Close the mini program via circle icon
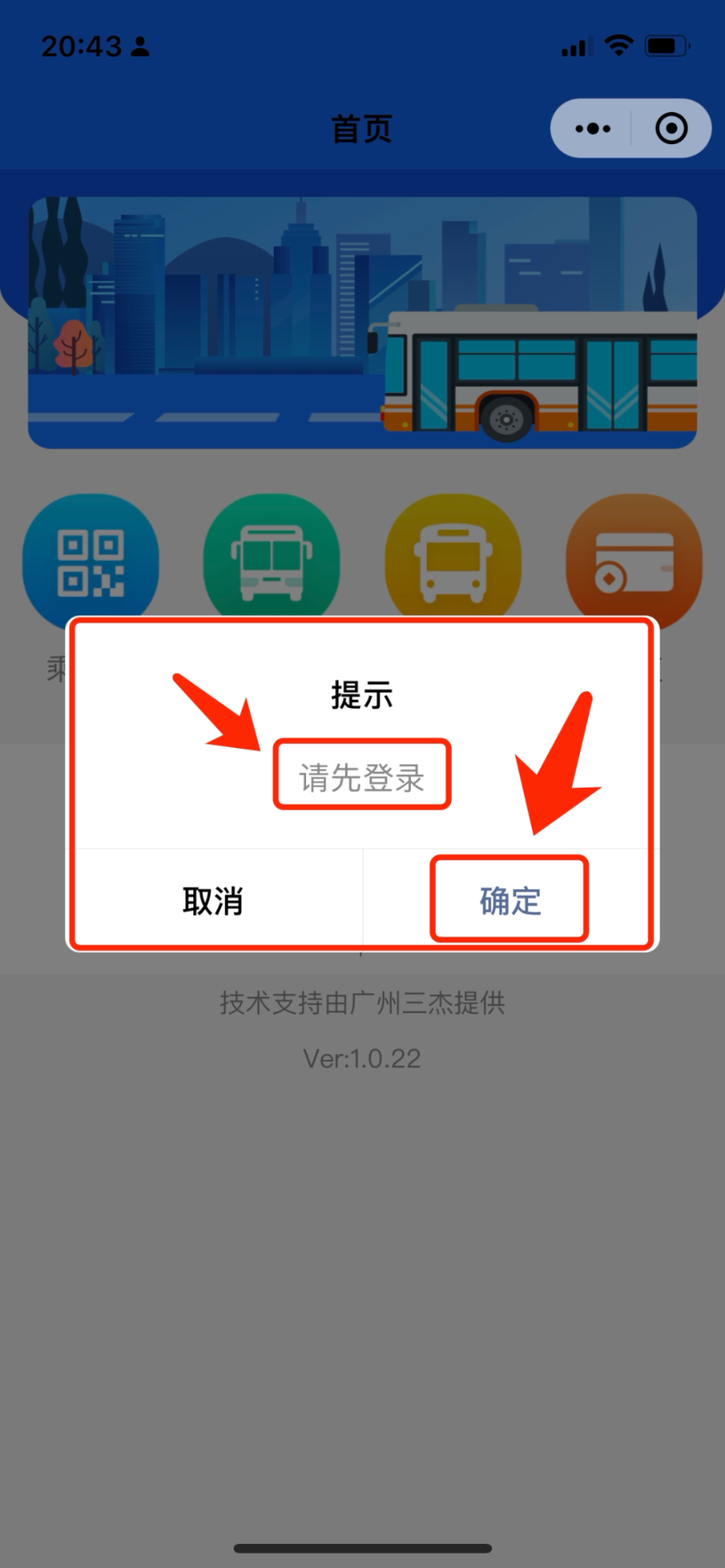 click(x=671, y=129)
